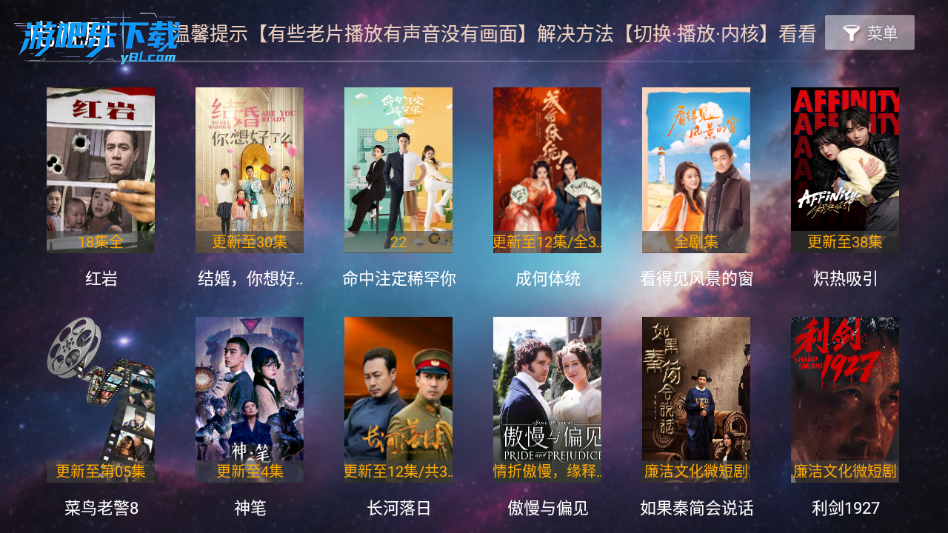Open 长河落日 drama card
Viewport: 948px width, 533px height.
(x=398, y=400)
